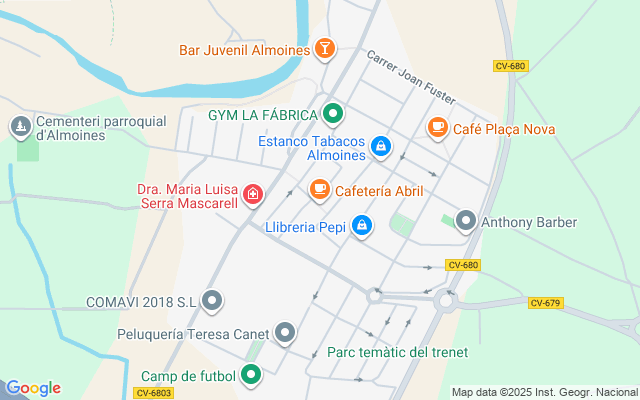This screenshot has height=400, width=640.
Task: View Peluquería Teresa Canet place details
Action: [285, 334]
